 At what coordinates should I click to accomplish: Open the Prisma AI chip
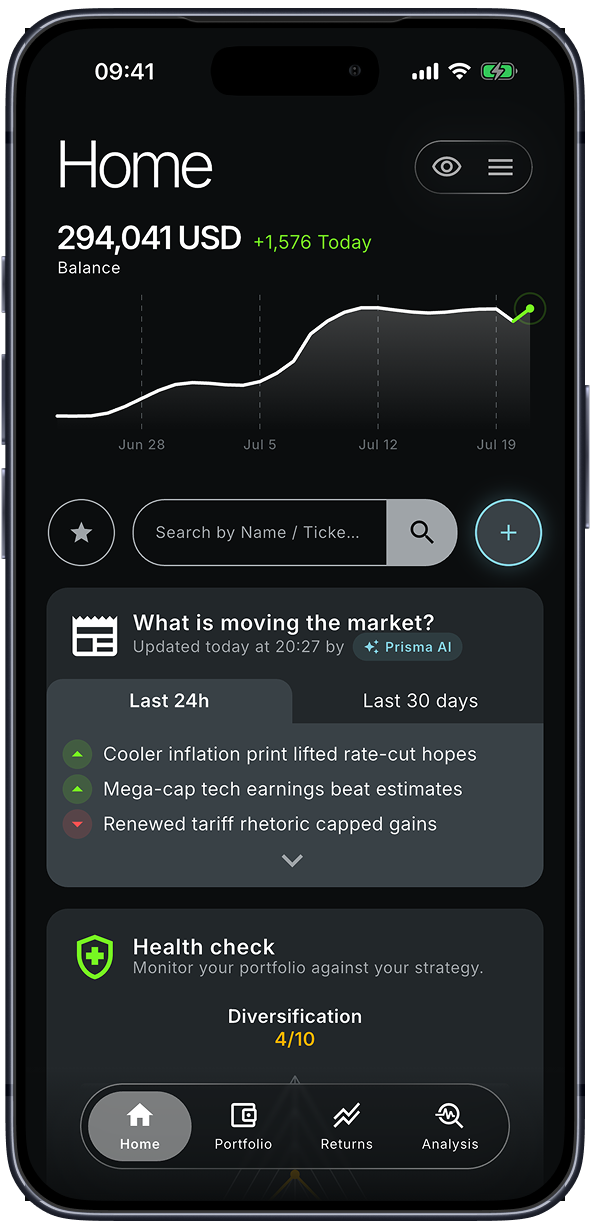[408, 647]
